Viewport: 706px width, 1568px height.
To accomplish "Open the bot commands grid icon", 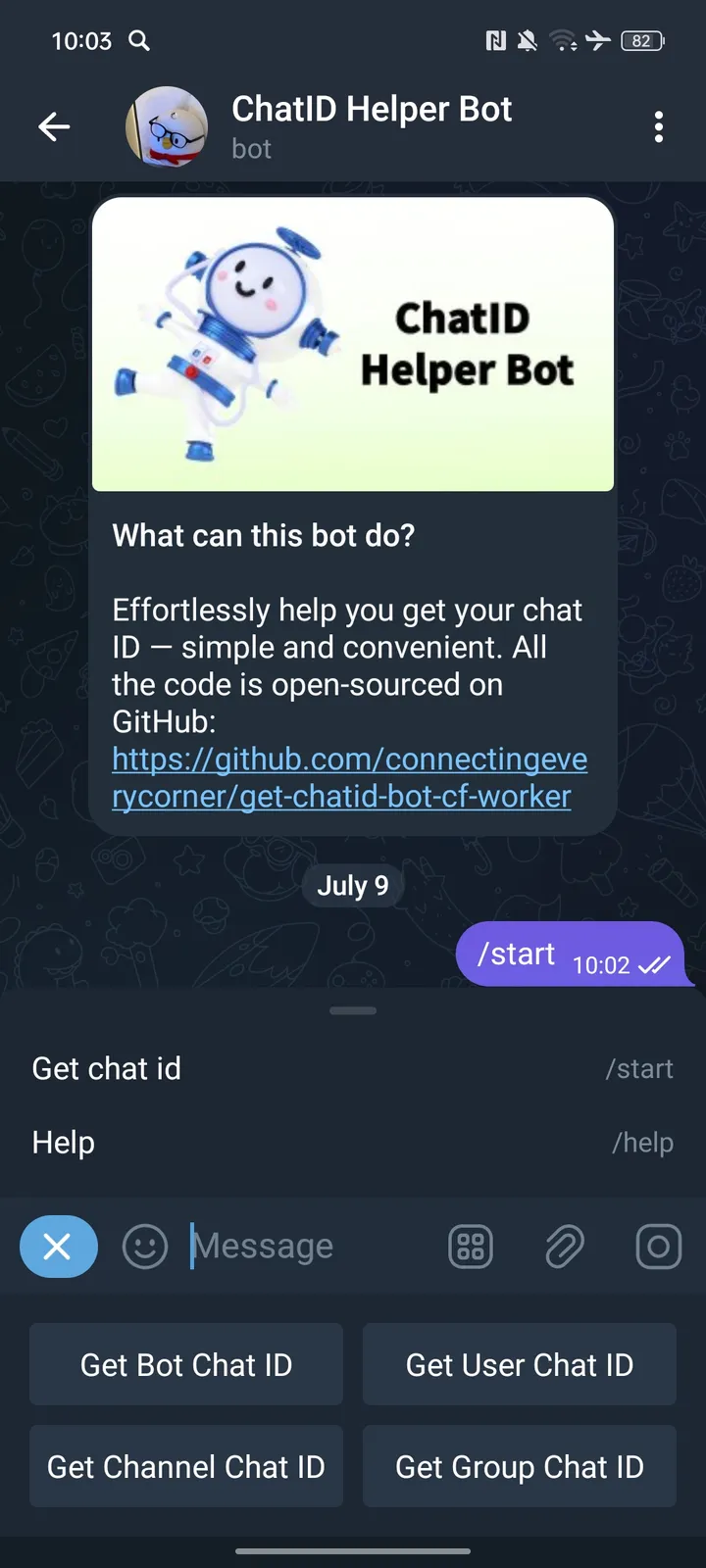I will pos(471,1246).
